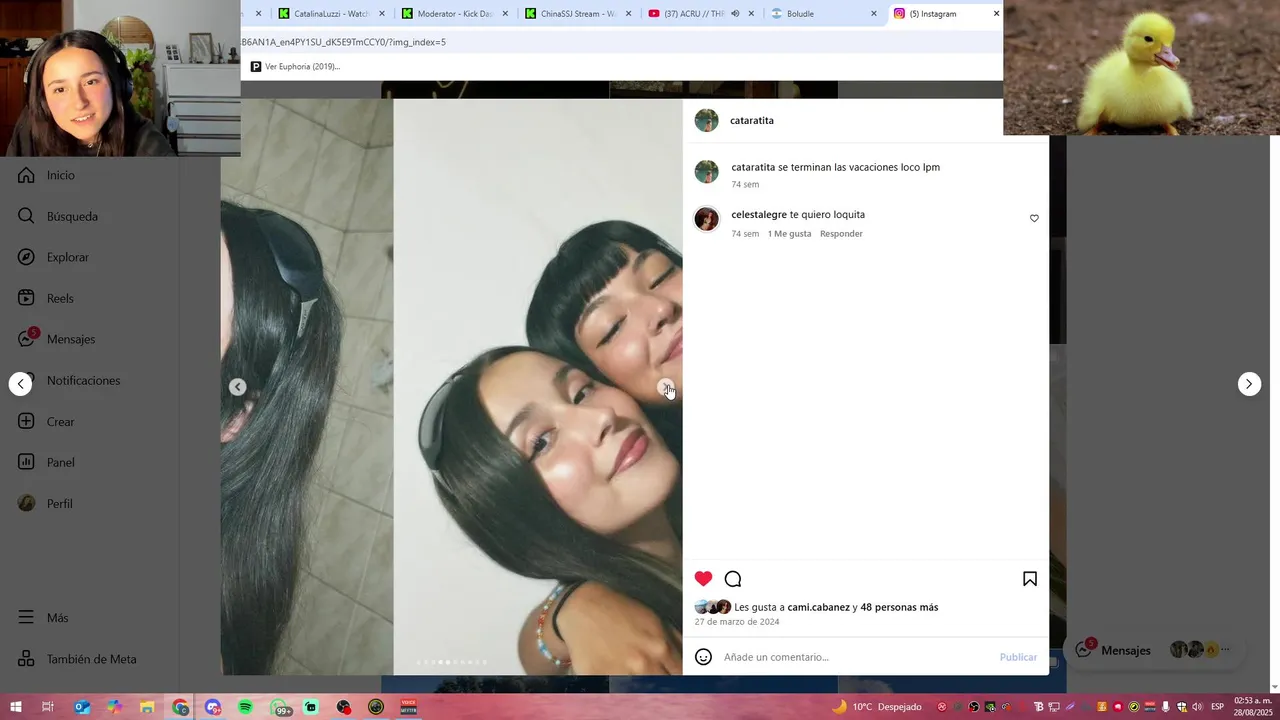Open Reels in the sidebar

60,298
